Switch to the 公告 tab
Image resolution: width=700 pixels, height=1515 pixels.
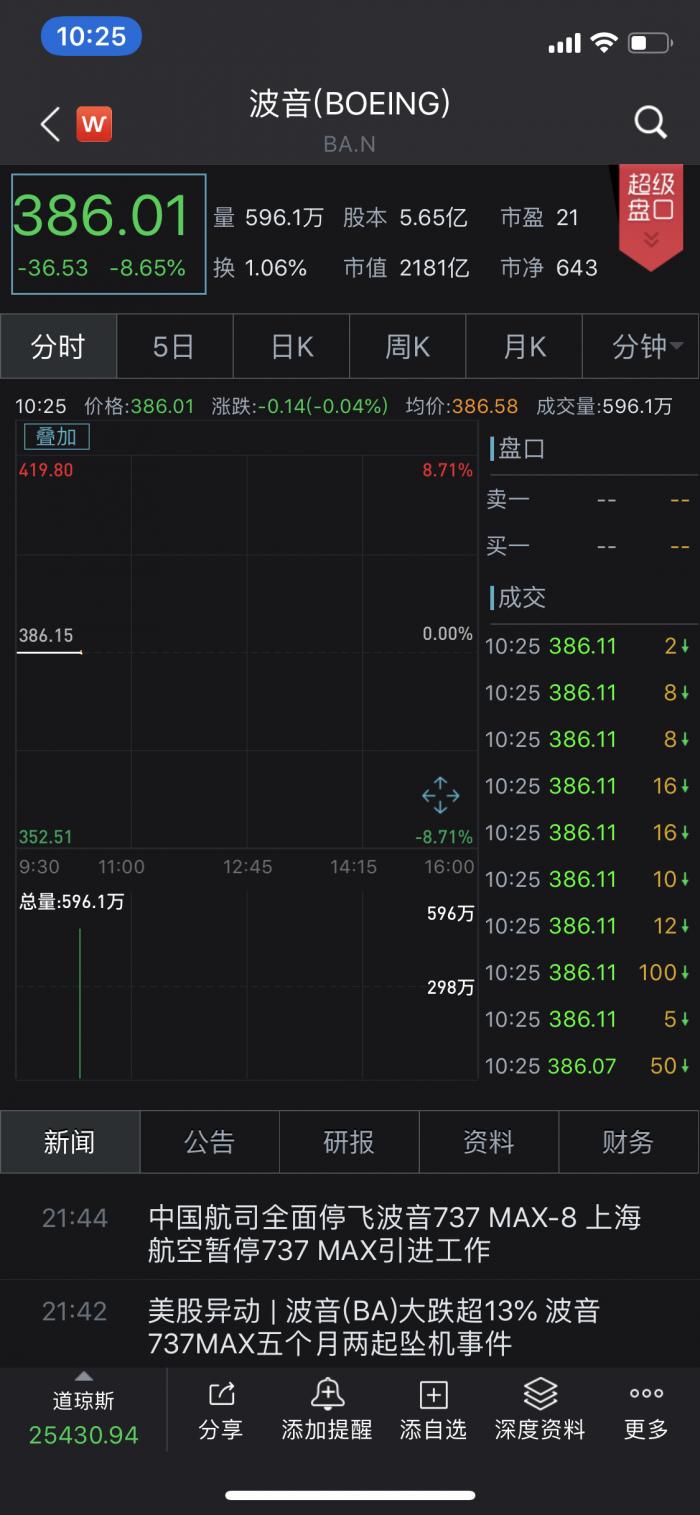pyautogui.click(x=209, y=1142)
